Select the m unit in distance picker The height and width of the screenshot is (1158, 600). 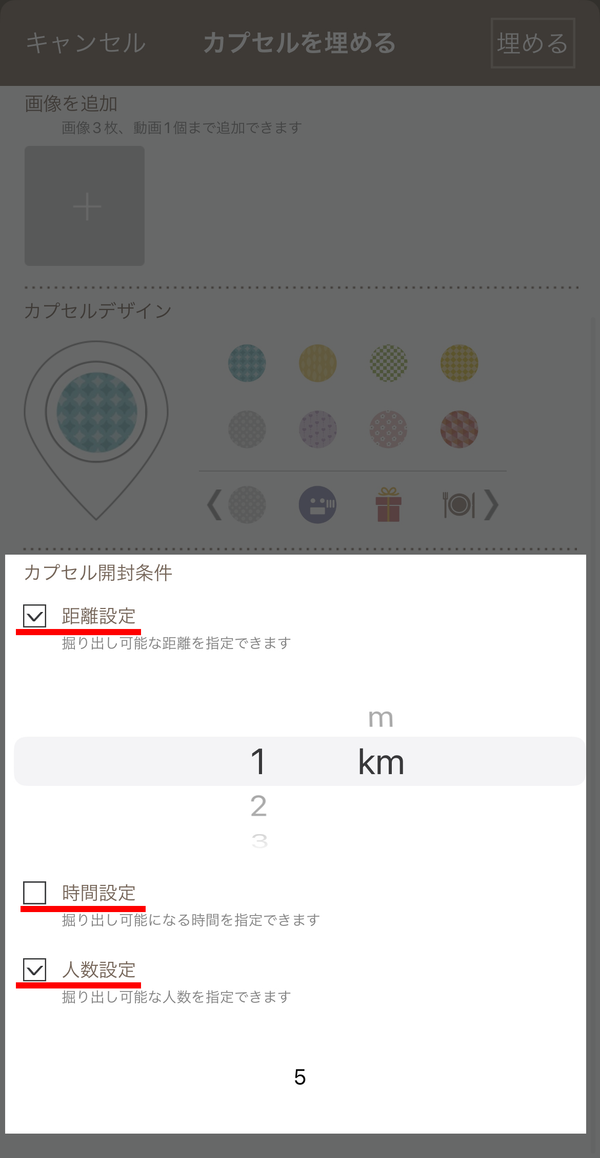click(x=381, y=718)
